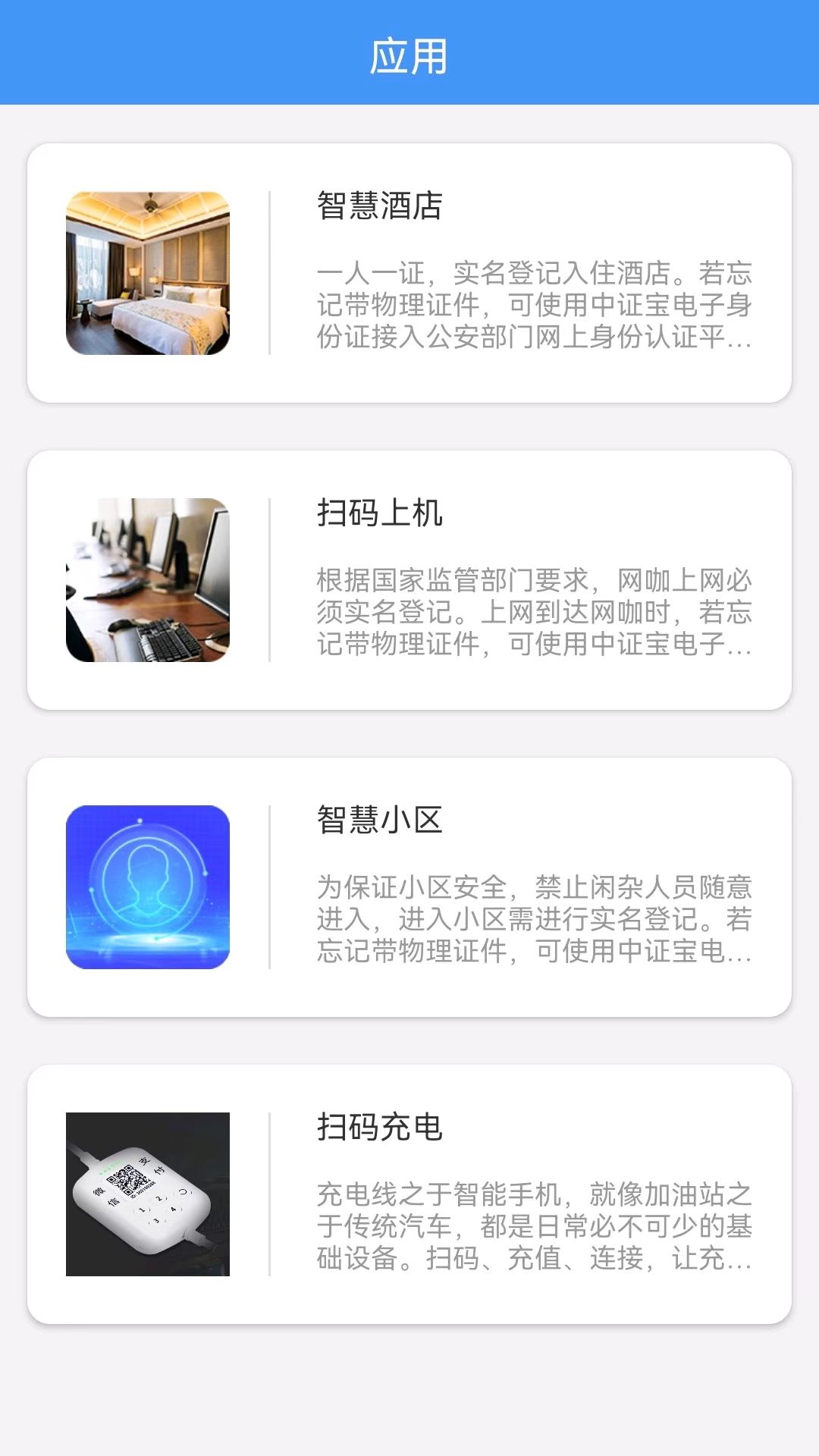
Task: Click the blue title bar at top
Action: tap(409, 53)
